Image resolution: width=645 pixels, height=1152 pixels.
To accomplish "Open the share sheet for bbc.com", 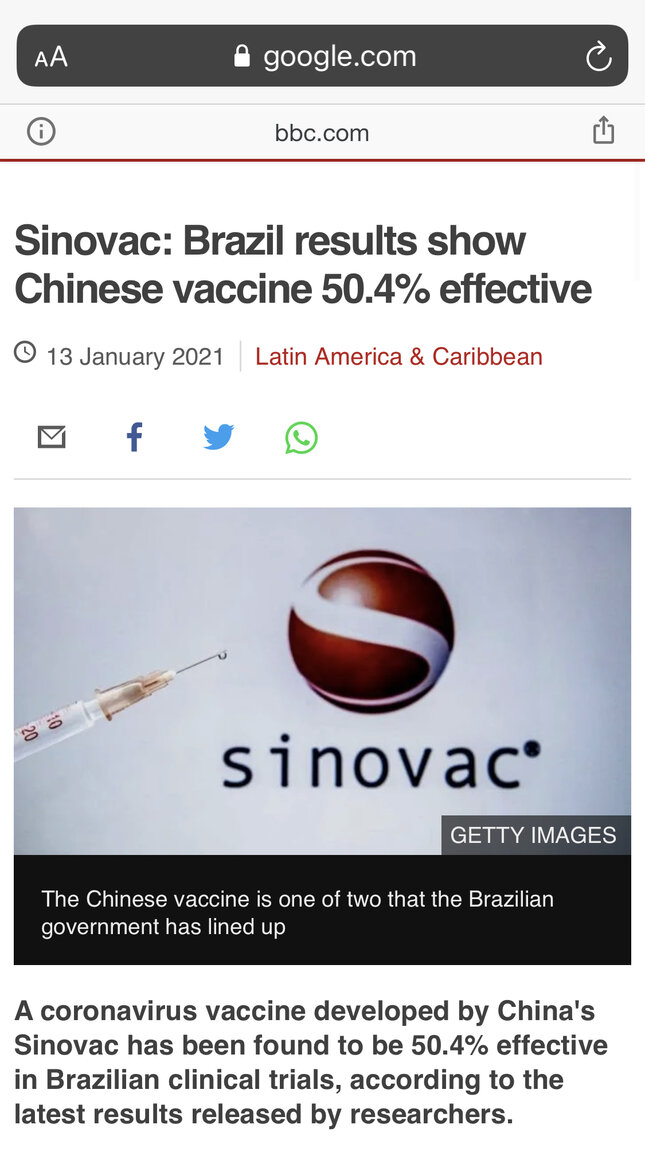I will pyautogui.click(x=603, y=131).
